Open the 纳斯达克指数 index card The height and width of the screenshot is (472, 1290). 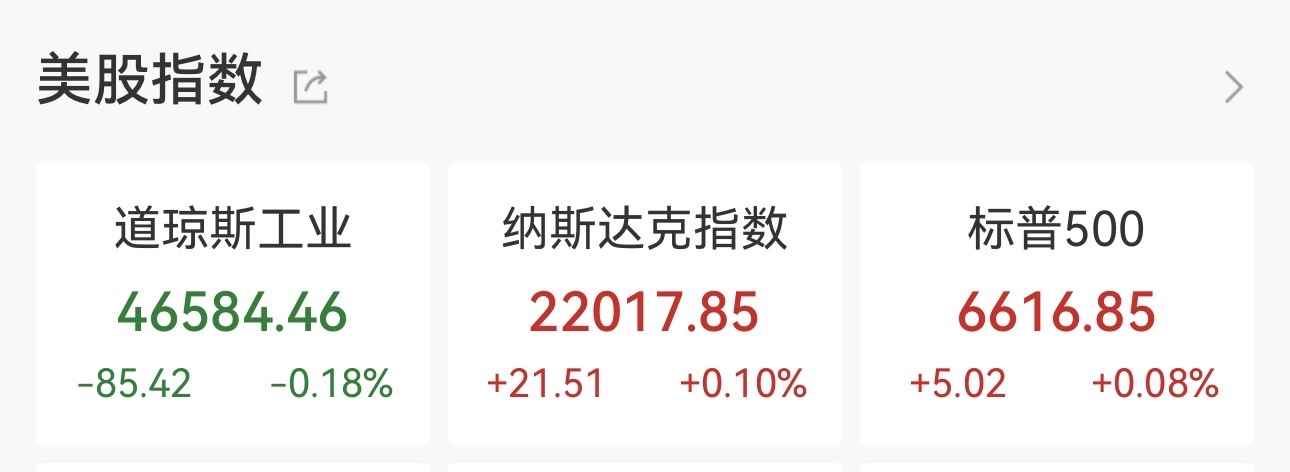click(x=645, y=304)
